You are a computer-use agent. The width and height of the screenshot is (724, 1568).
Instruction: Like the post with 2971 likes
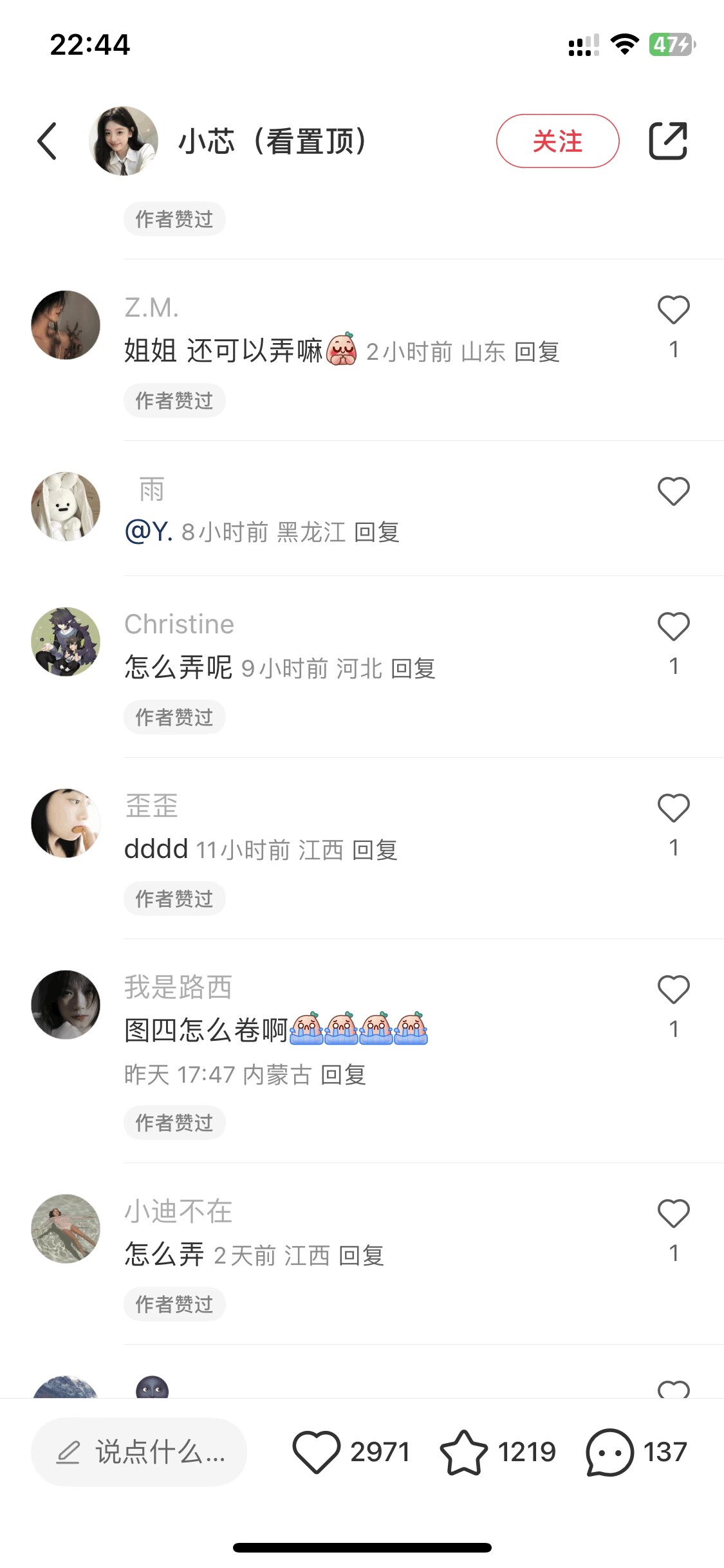pyautogui.click(x=317, y=1452)
